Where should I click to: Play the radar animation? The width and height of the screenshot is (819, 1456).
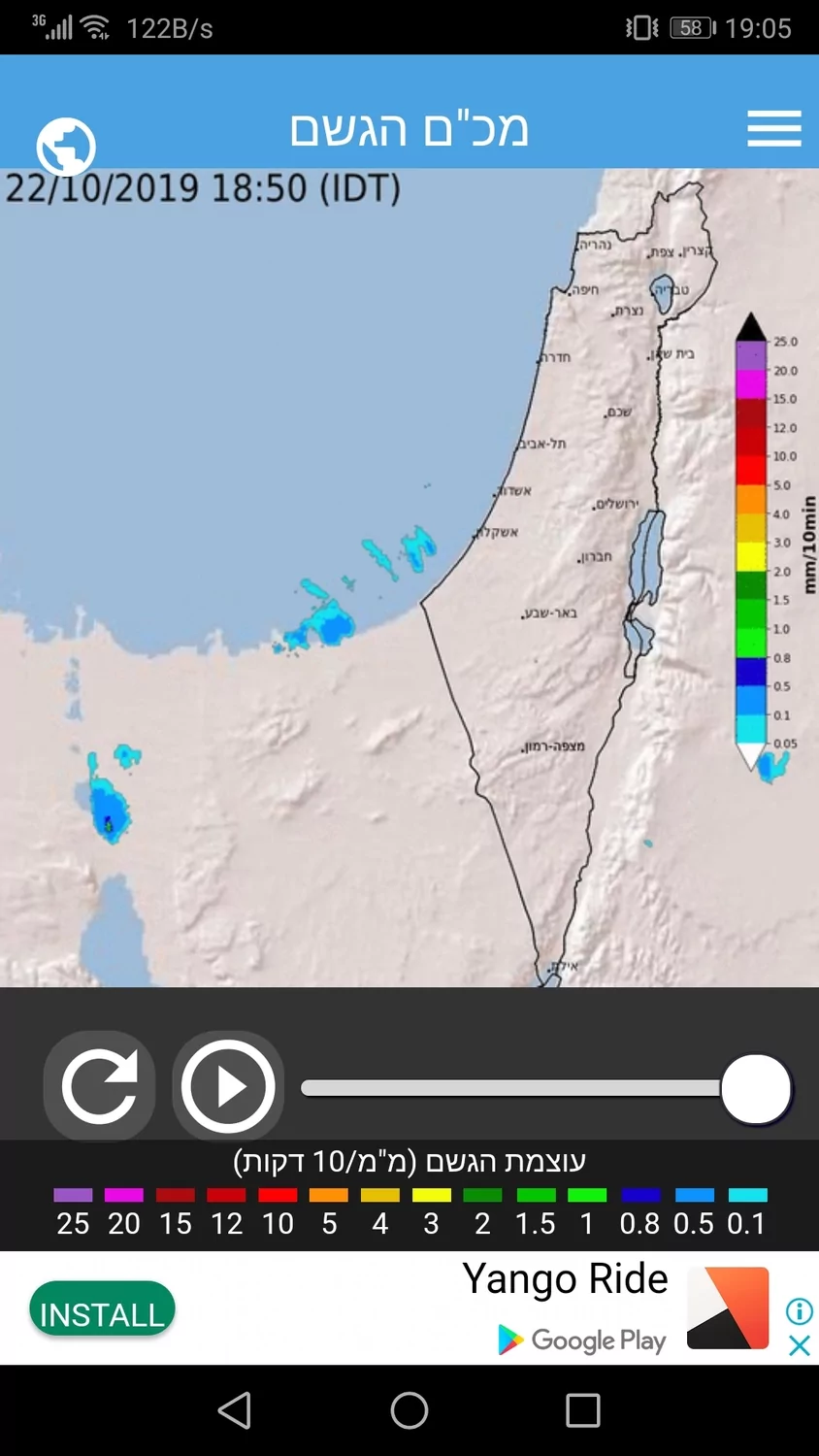tap(228, 1085)
